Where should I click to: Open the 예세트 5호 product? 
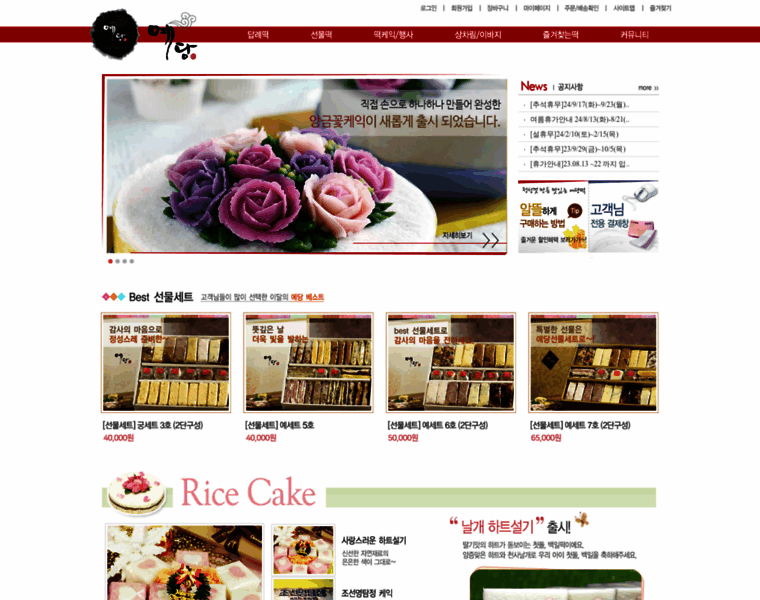click(308, 362)
